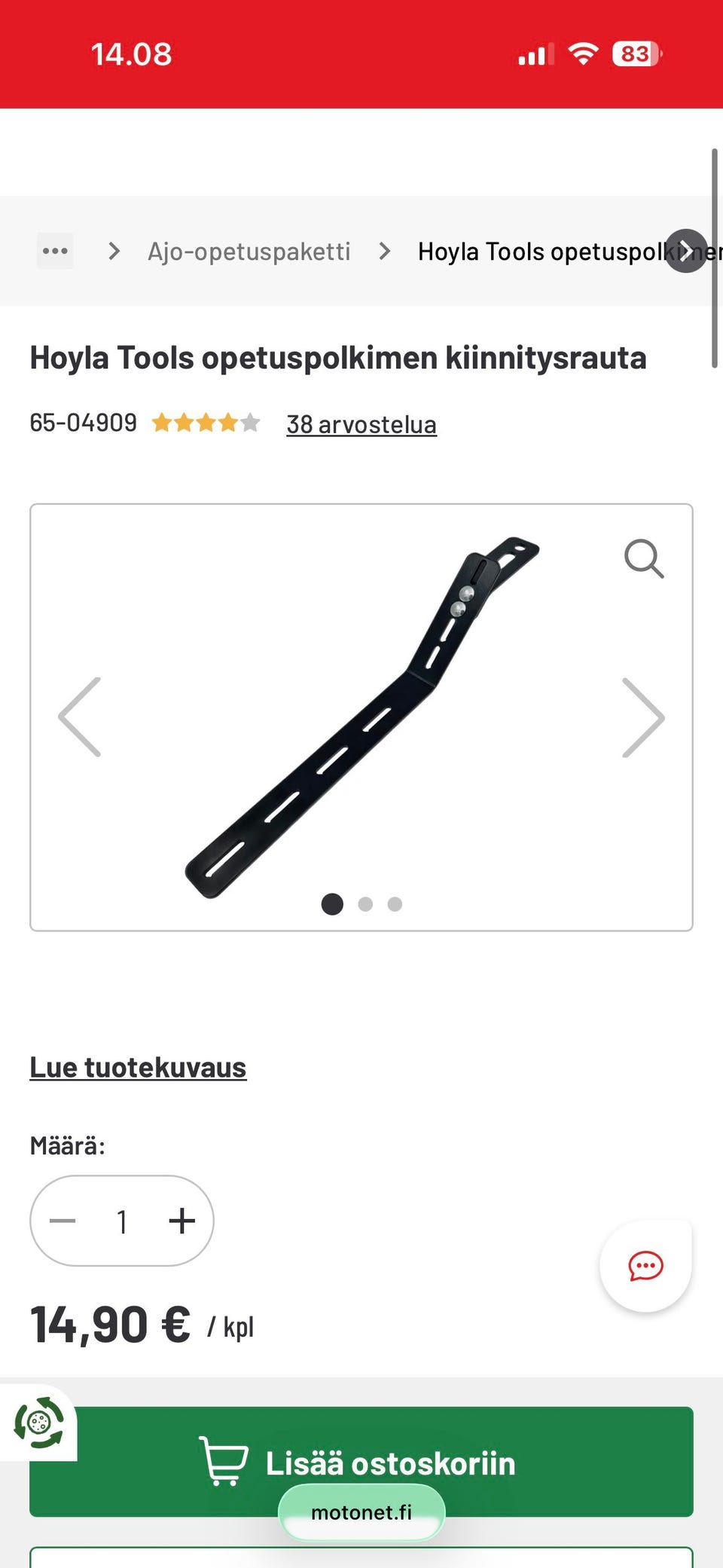Image resolution: width=723 pixels, height=1568 pixels.
Task: Open the Ajo-opetuspaketti breadcrumb category
Action: 249,251
